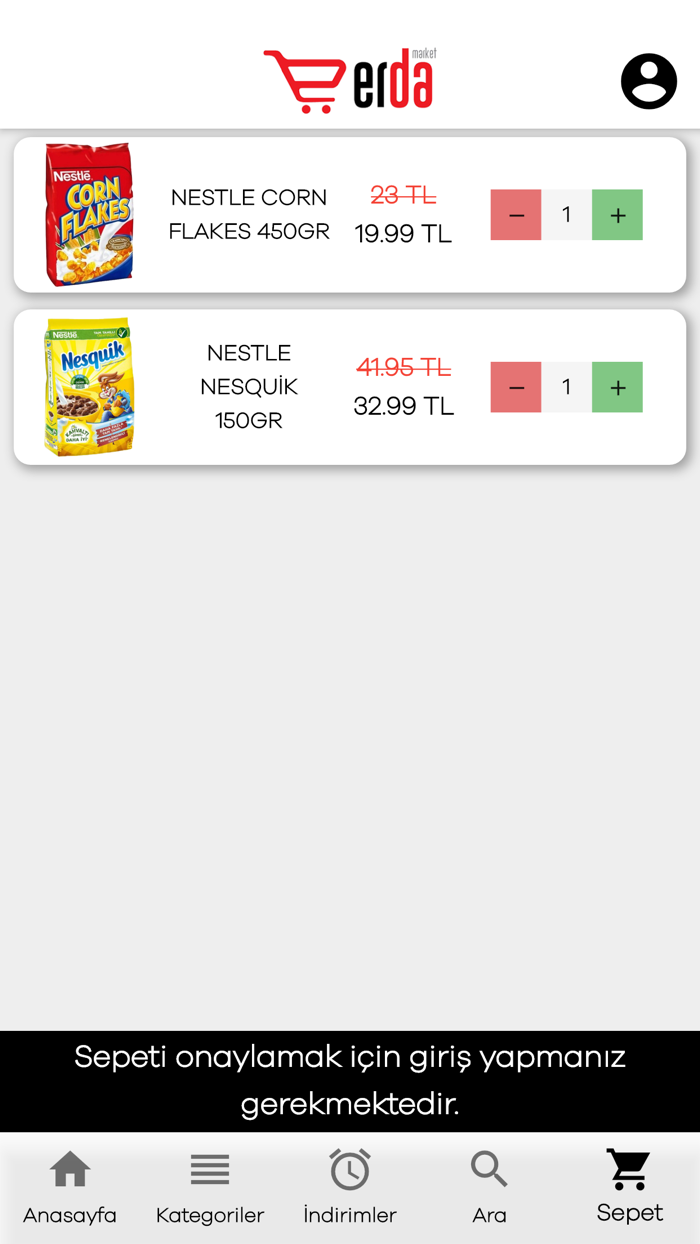Screen dimensions: 700x1244
Task: Go to the Anasayfa tab
Action: pyautogui.click(x=70, y=1188)
